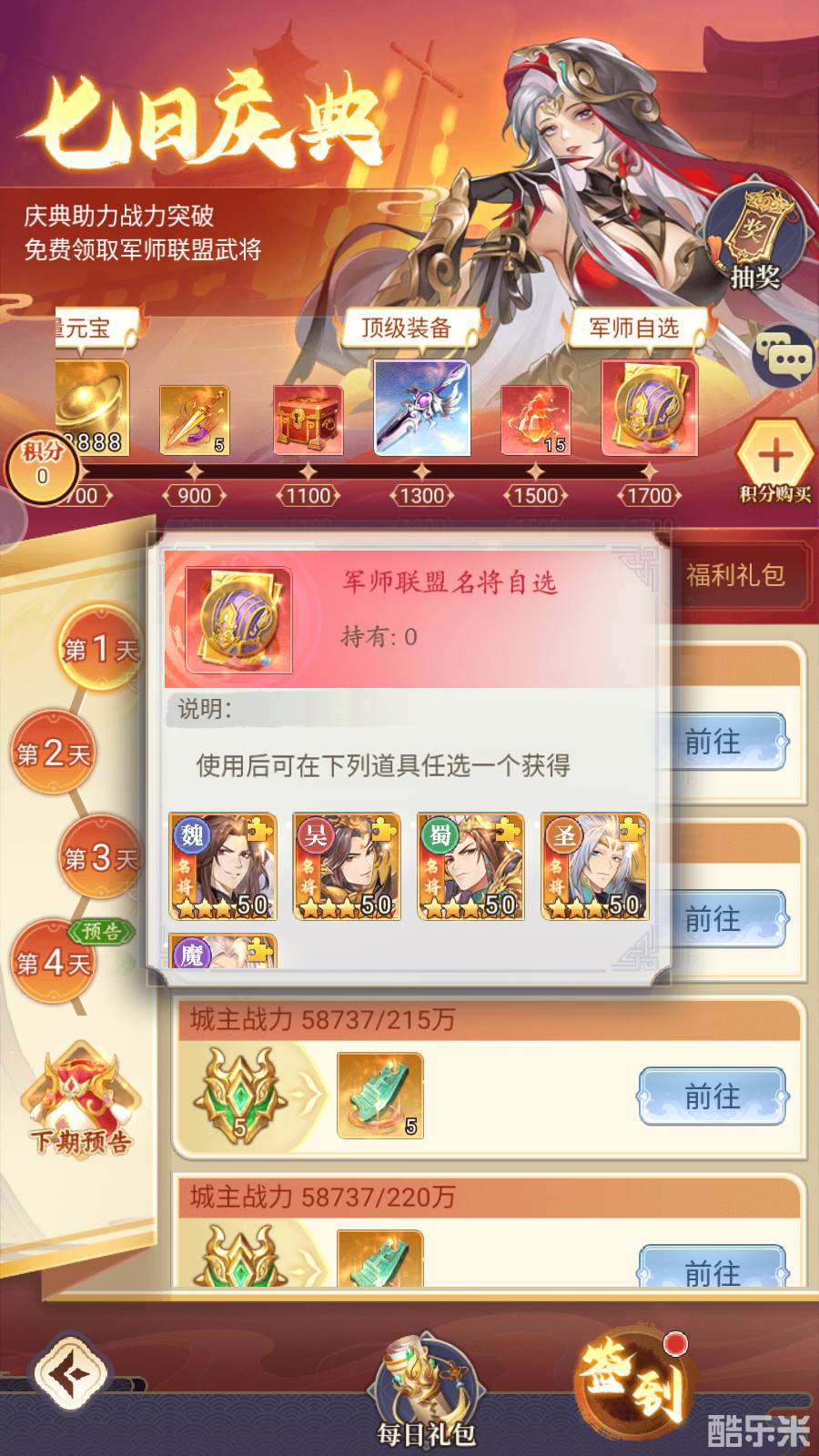Select the 第2天 day tab
This screenshot has width=819, height=1456.
(x=55, y=753)
